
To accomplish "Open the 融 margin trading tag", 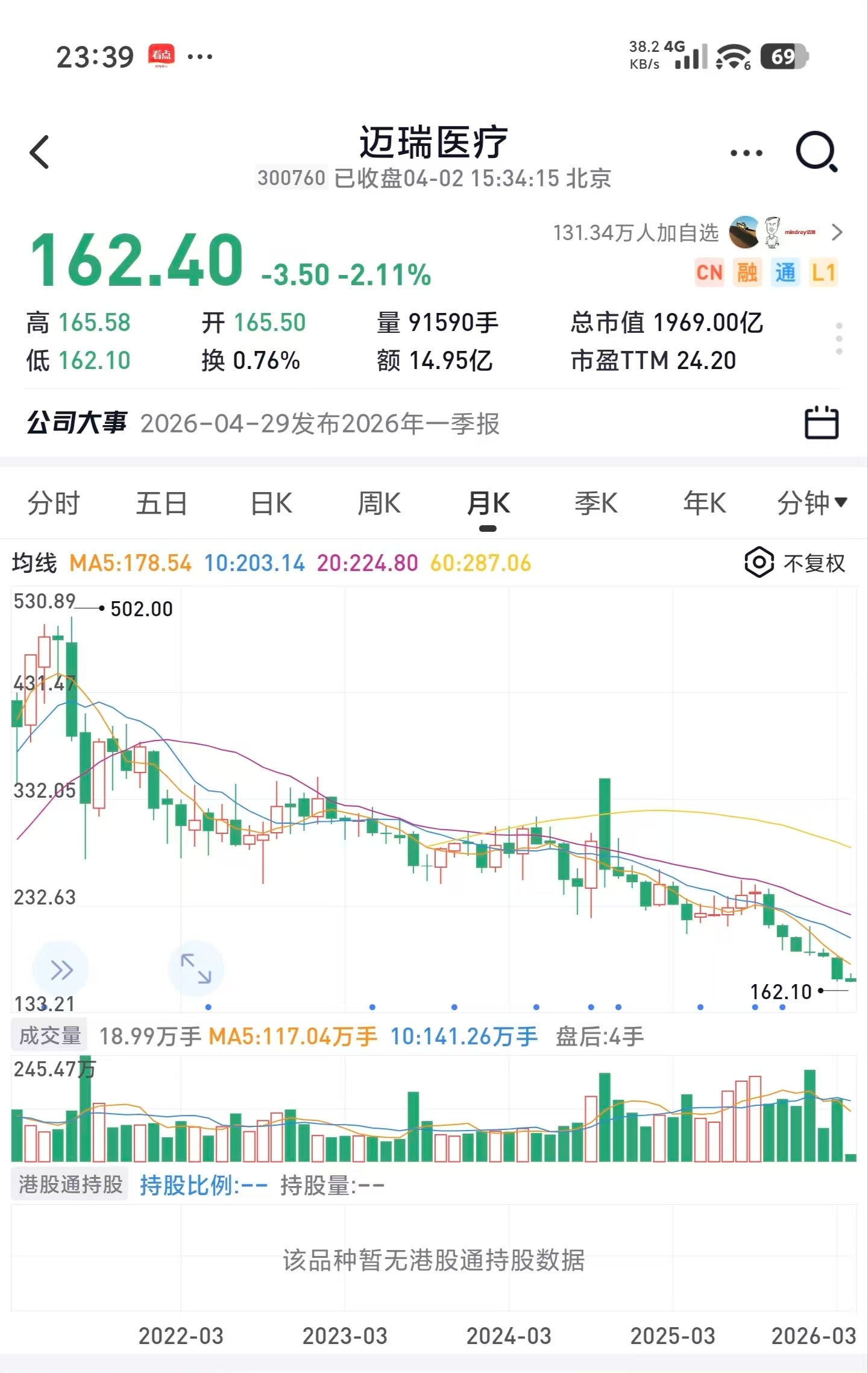I will pos(747,273).
